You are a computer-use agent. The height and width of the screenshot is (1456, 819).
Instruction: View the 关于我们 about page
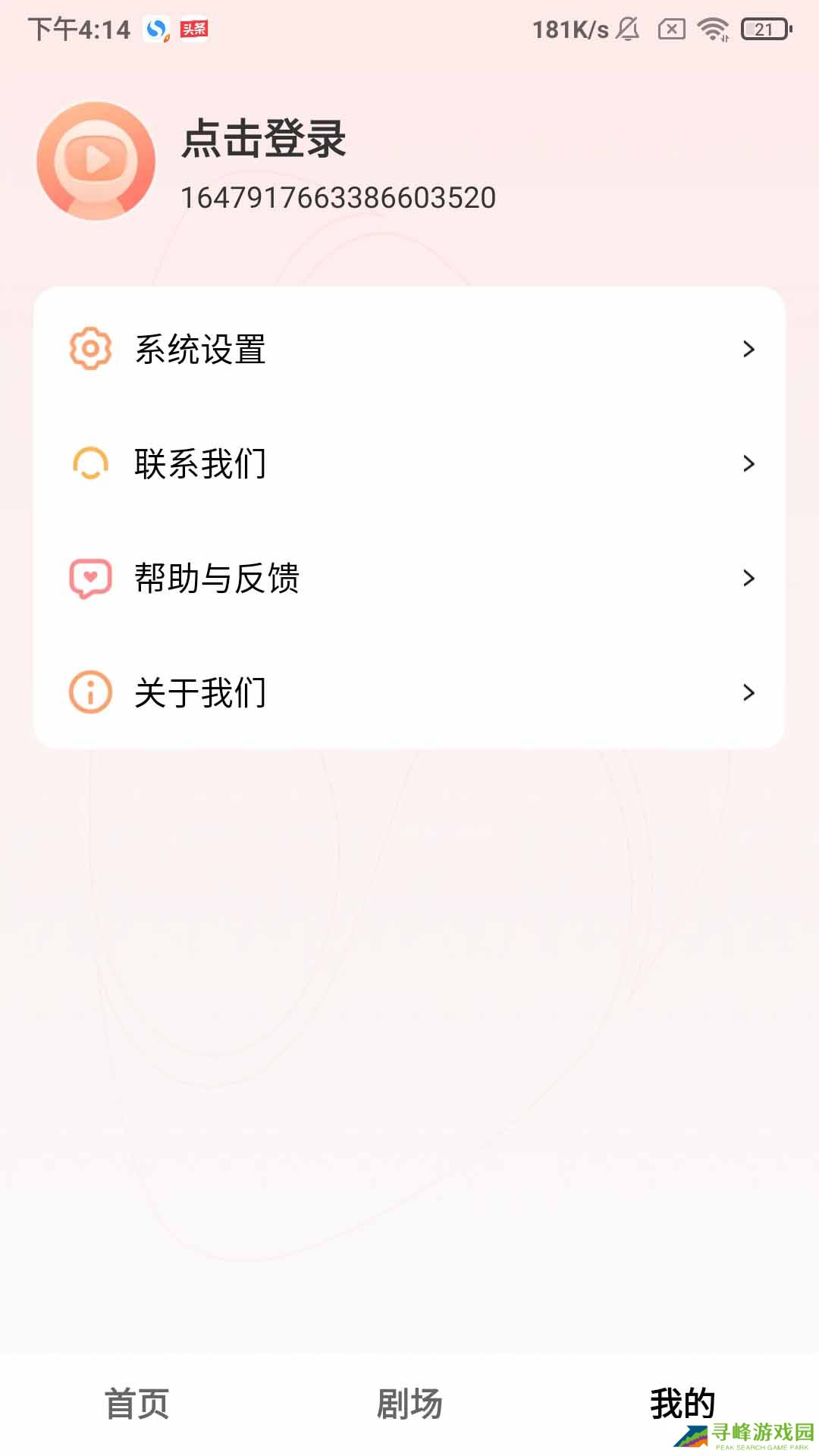click(x=409, y=692)
